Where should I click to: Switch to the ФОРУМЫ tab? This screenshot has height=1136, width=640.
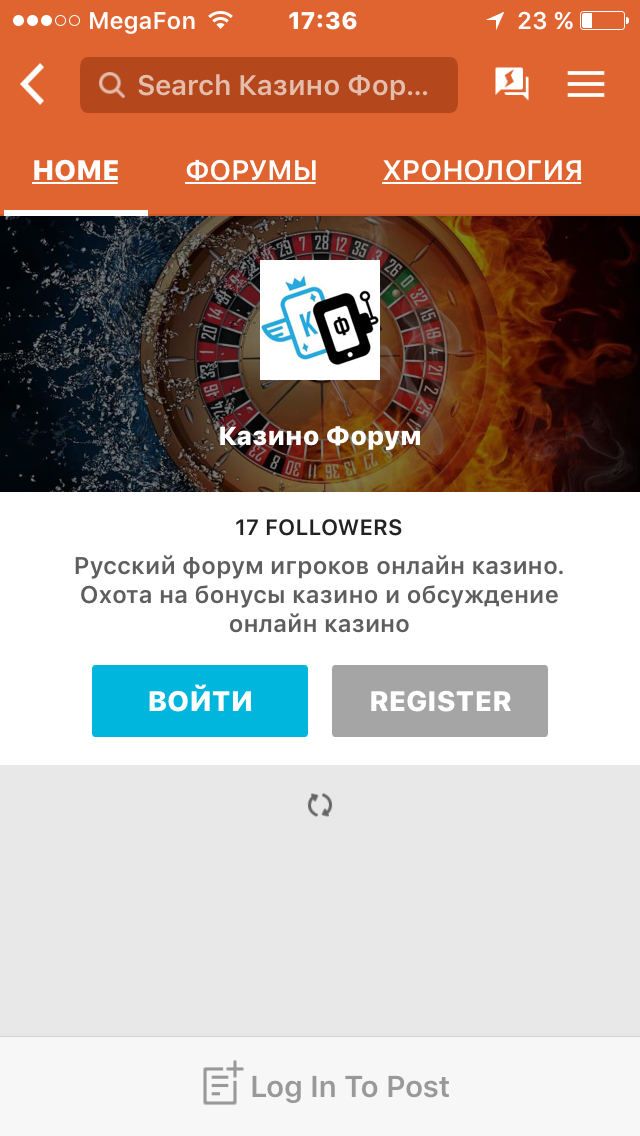click(251, 171)
